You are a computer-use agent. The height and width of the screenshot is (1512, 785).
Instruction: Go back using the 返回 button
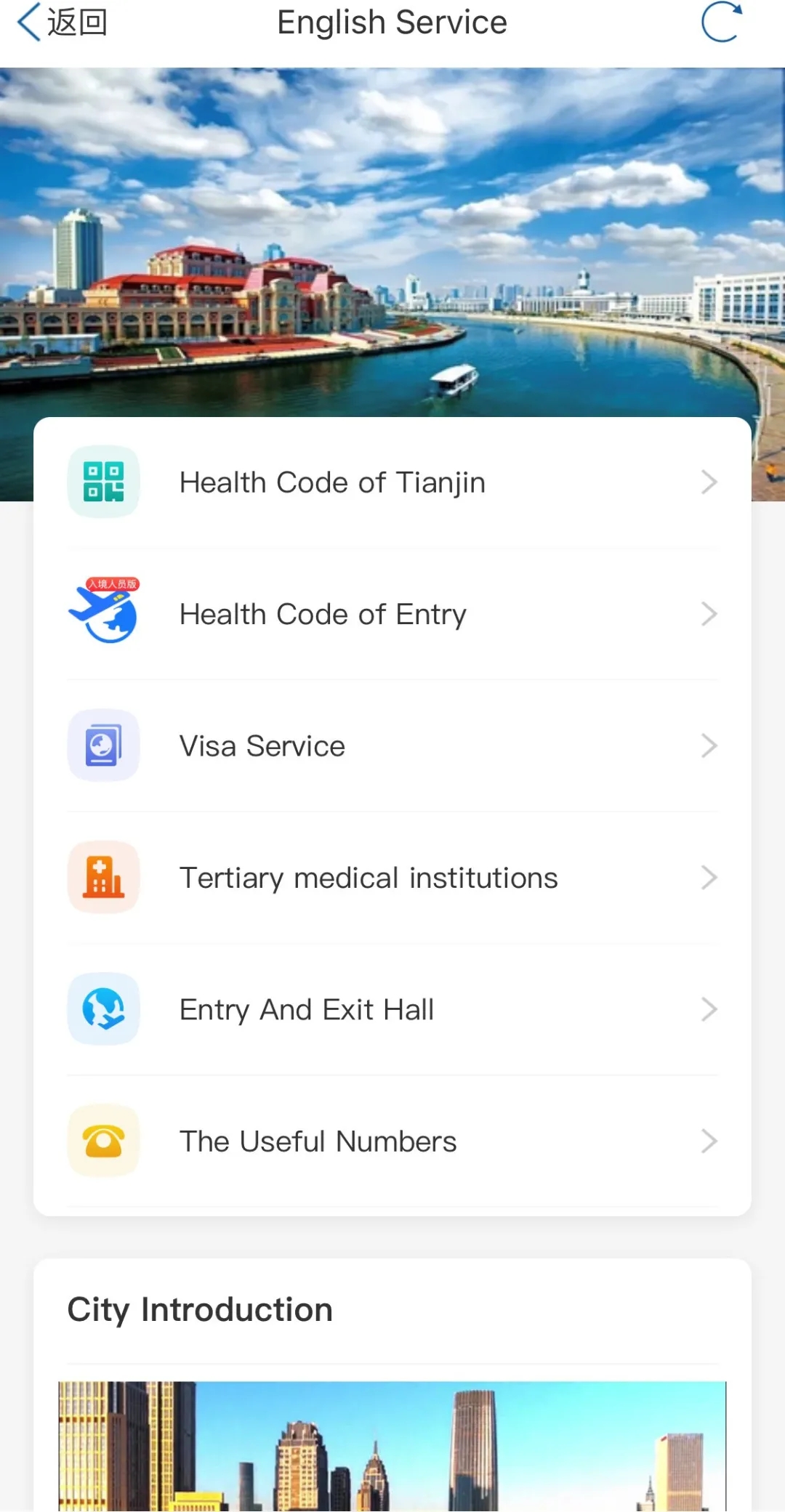[62, 23]
